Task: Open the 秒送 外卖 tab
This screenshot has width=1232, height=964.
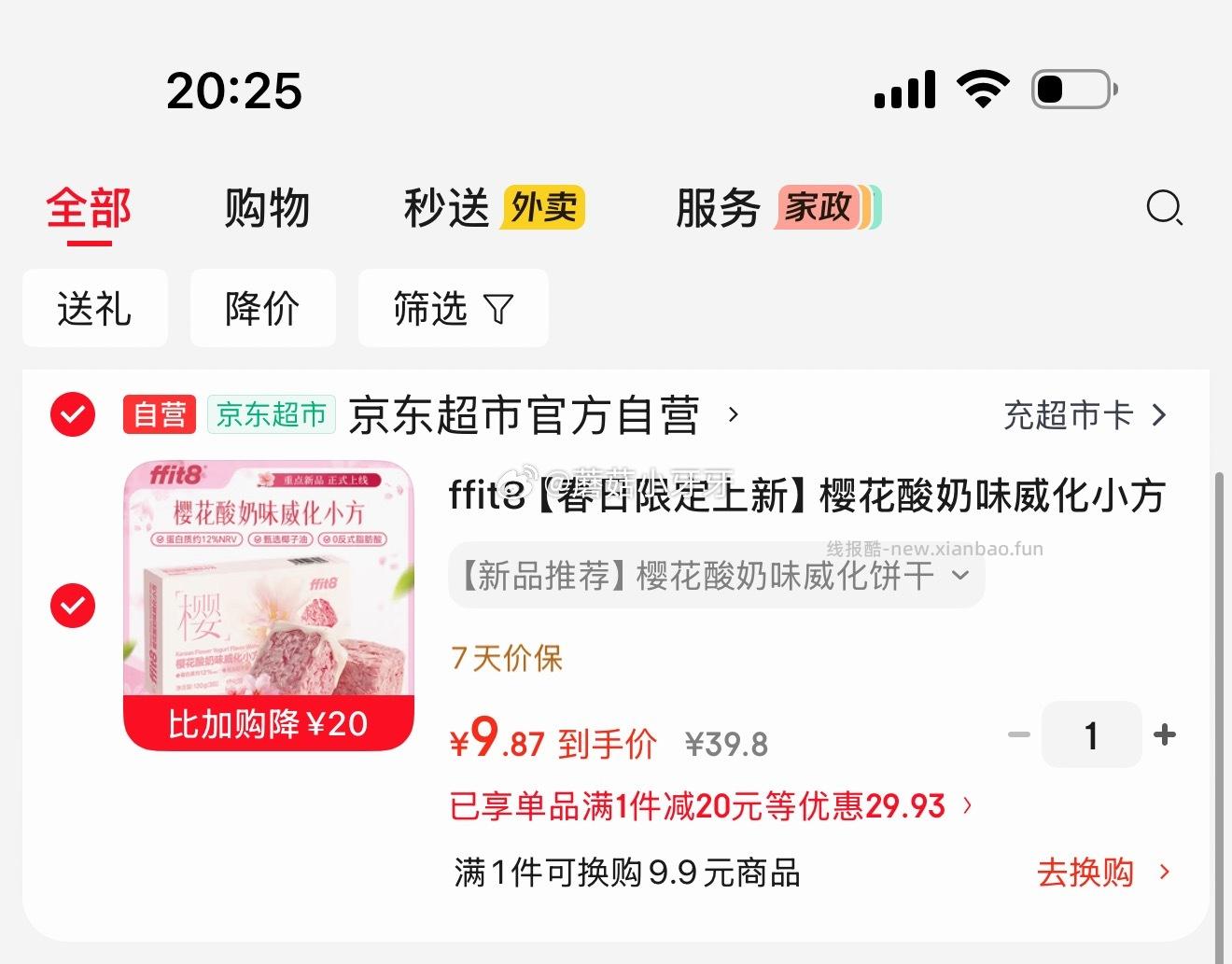Action: click(x=493, y=208)
